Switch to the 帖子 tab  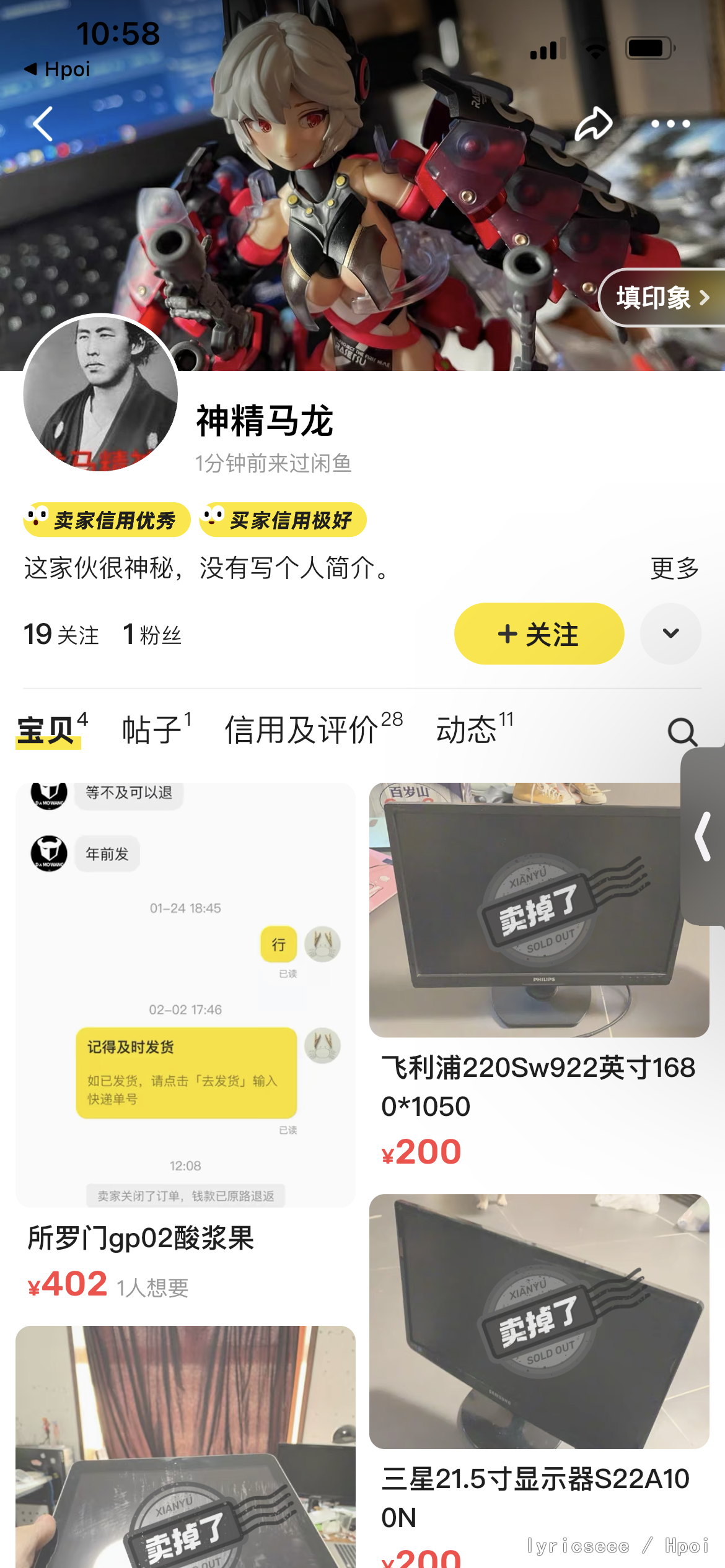tap(156, 730)
